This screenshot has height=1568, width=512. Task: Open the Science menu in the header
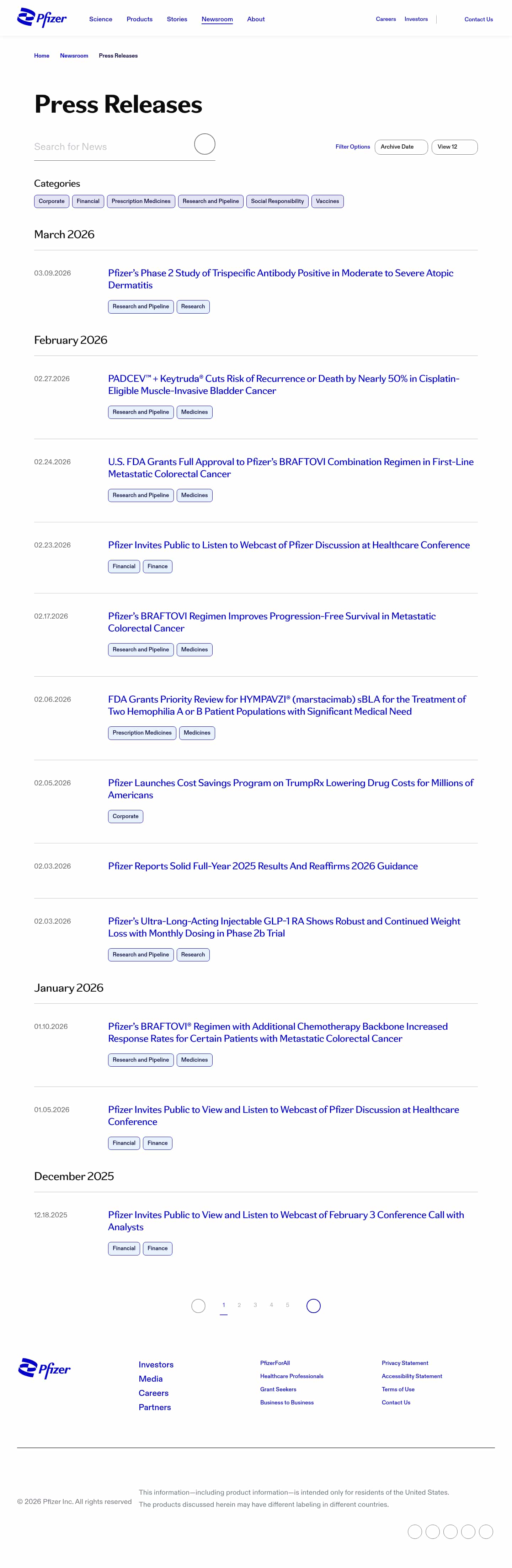[x=101, y=20]
